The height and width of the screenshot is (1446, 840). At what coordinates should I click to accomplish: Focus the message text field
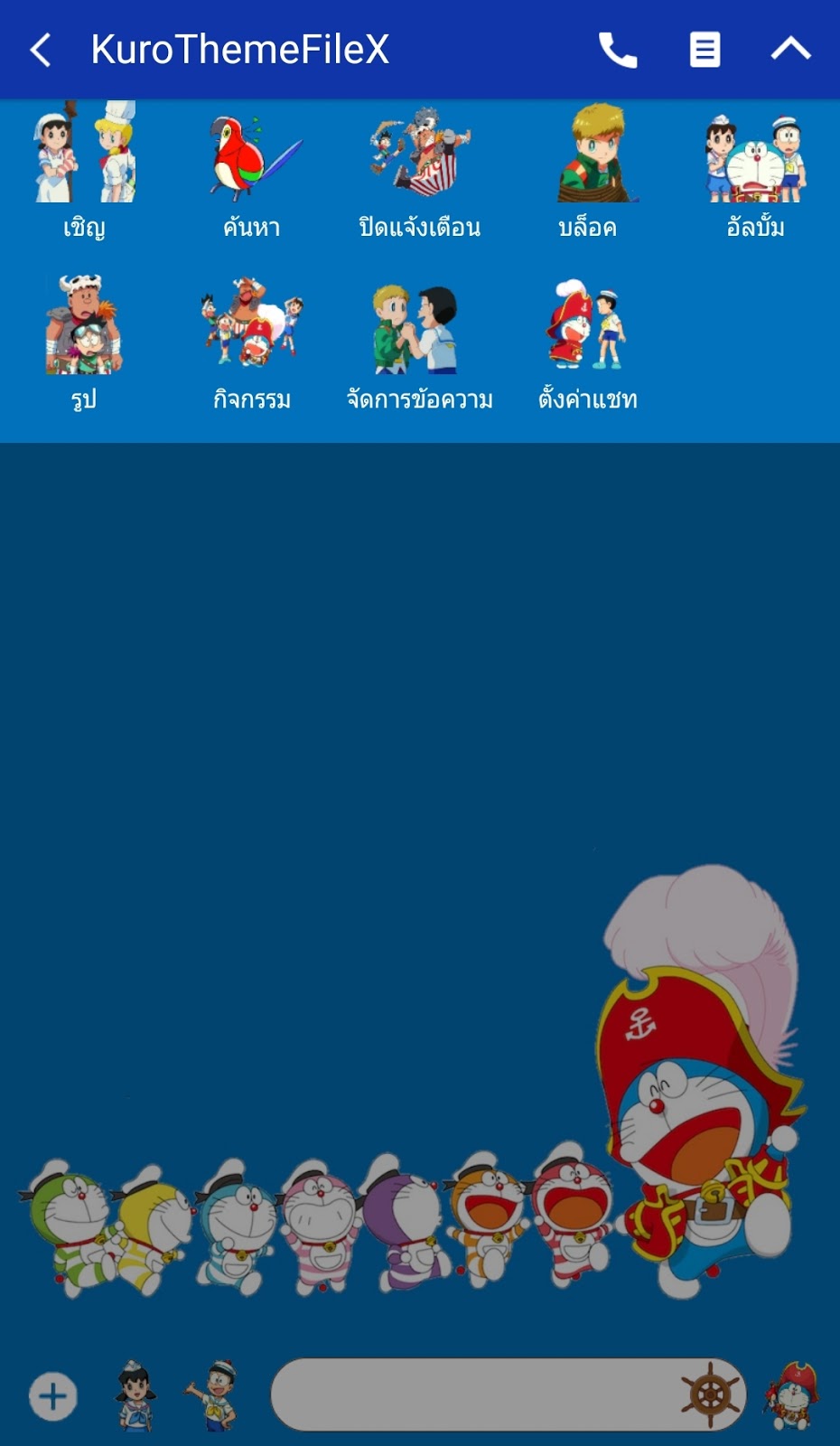tap(474, 1394)
